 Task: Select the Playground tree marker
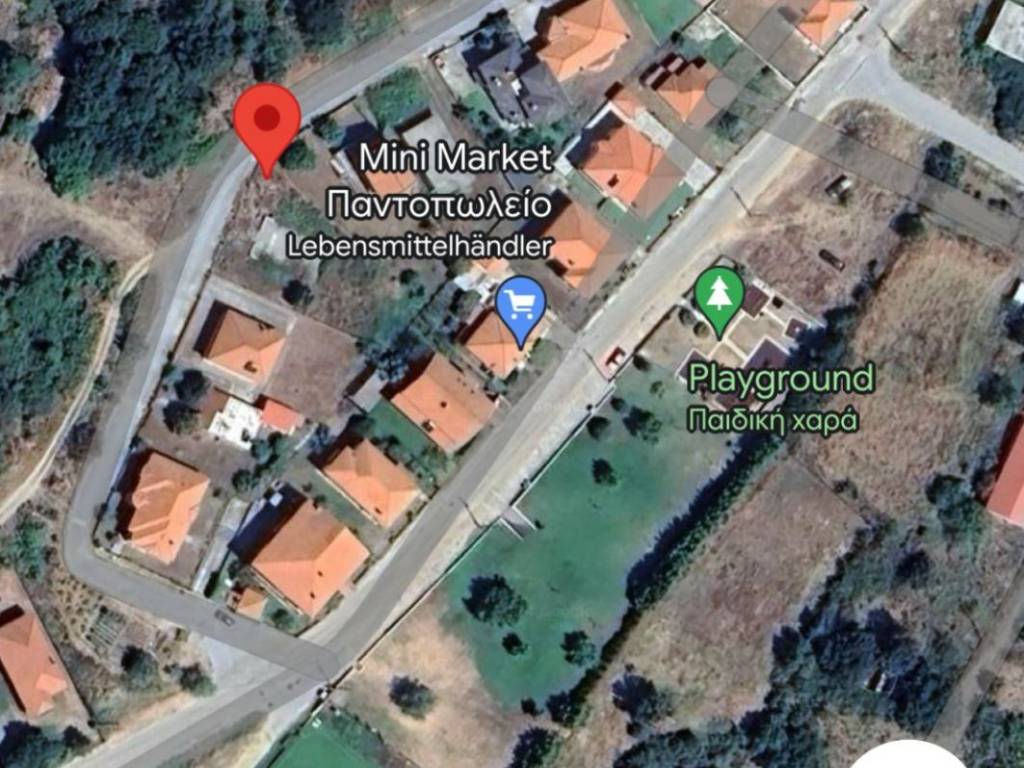point(719,294)
